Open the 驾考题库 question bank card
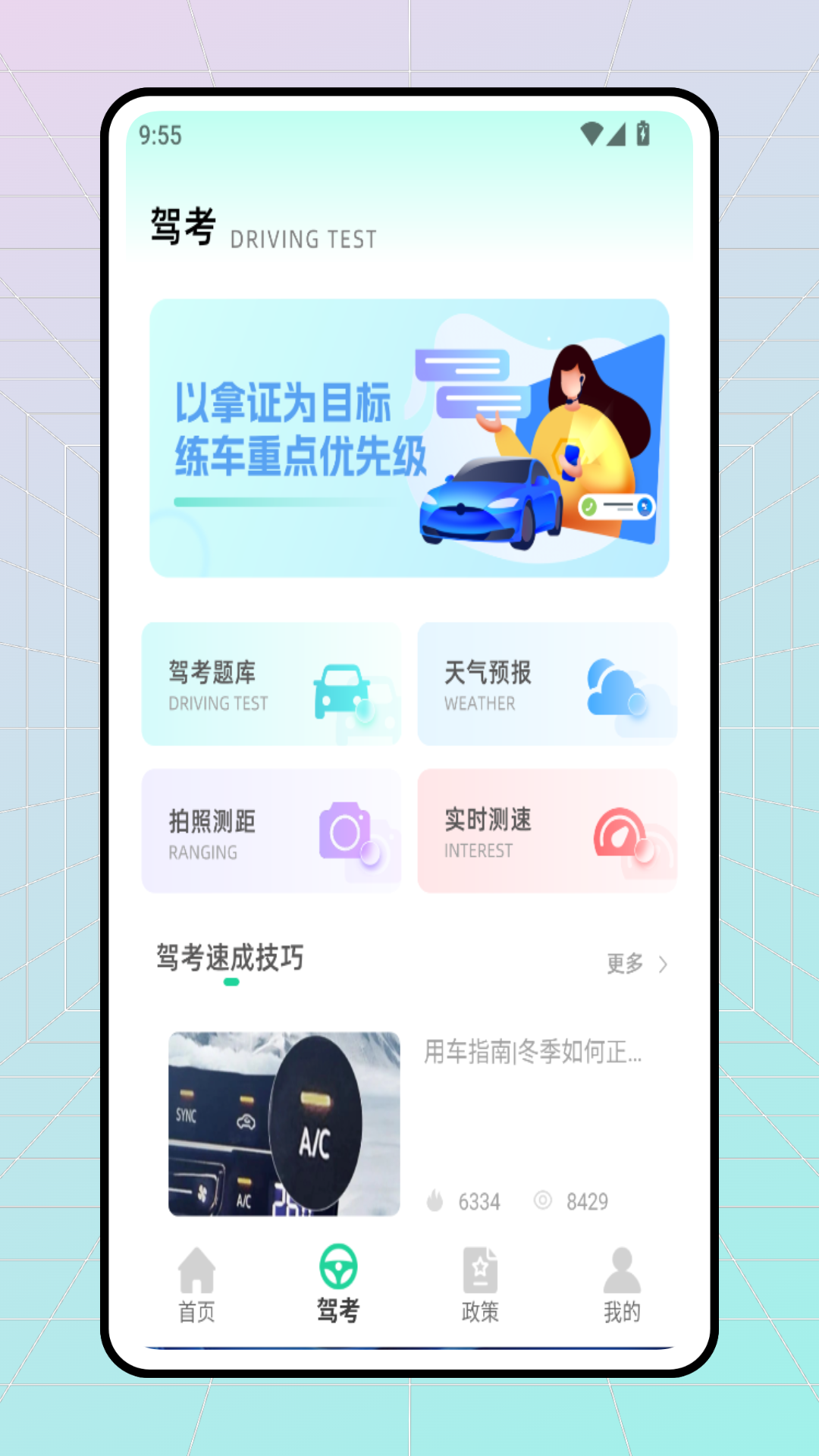This screenshot has width=819, height=1456. [x=270, y=683]
